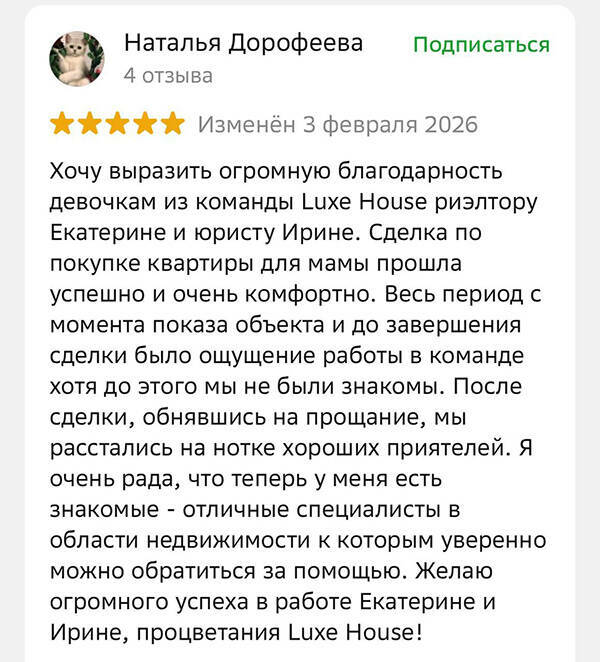Subscribe to Наталья Дорофеева via Подписаться
The width and height of the screenshot is (600, 662).
click(x=481, y=45)
